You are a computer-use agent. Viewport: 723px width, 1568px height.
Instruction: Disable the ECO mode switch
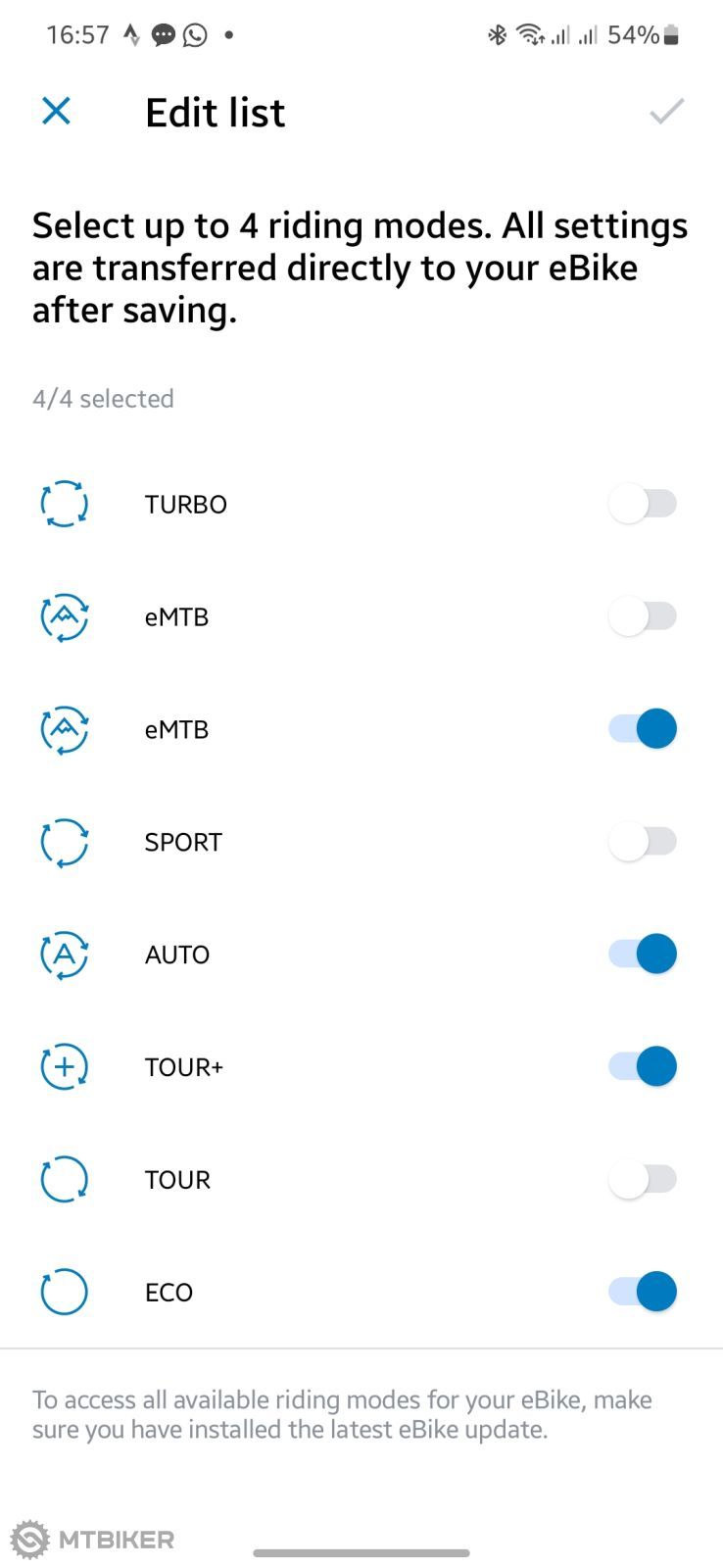click(642, 1292)
